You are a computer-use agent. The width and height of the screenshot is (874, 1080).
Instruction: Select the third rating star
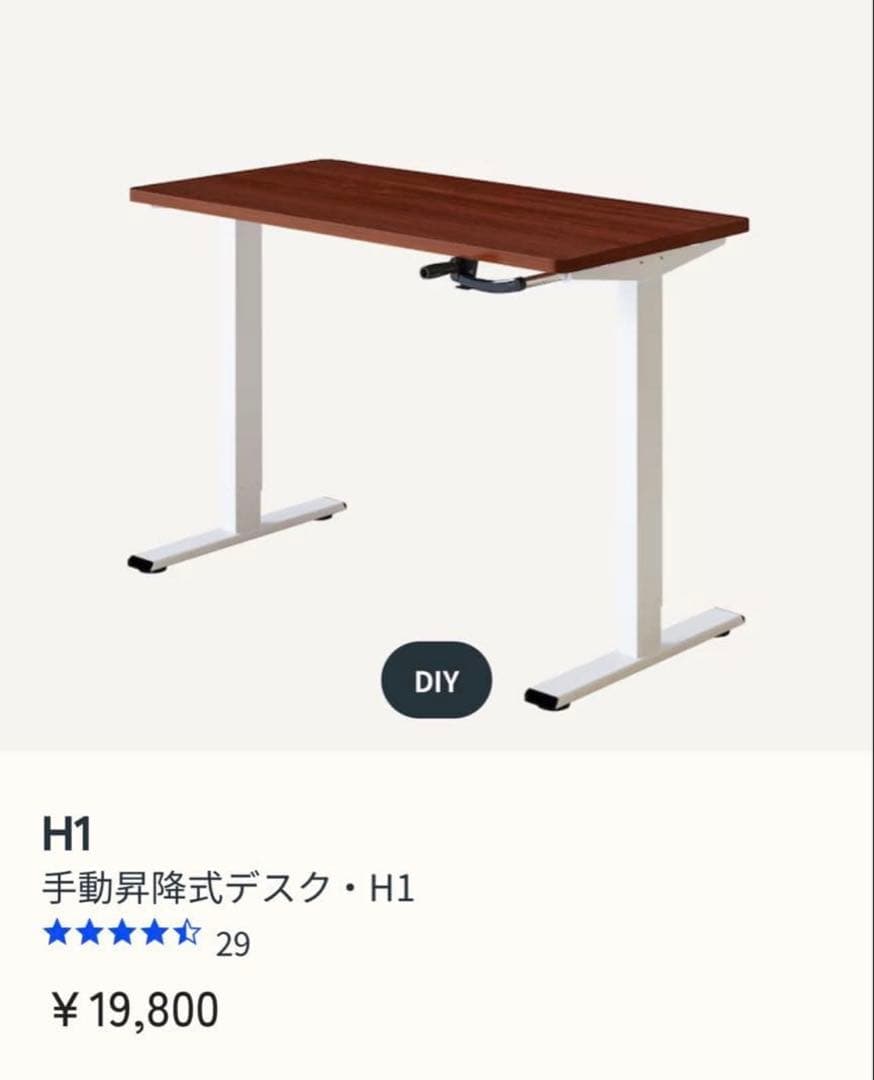coord(120,934)
